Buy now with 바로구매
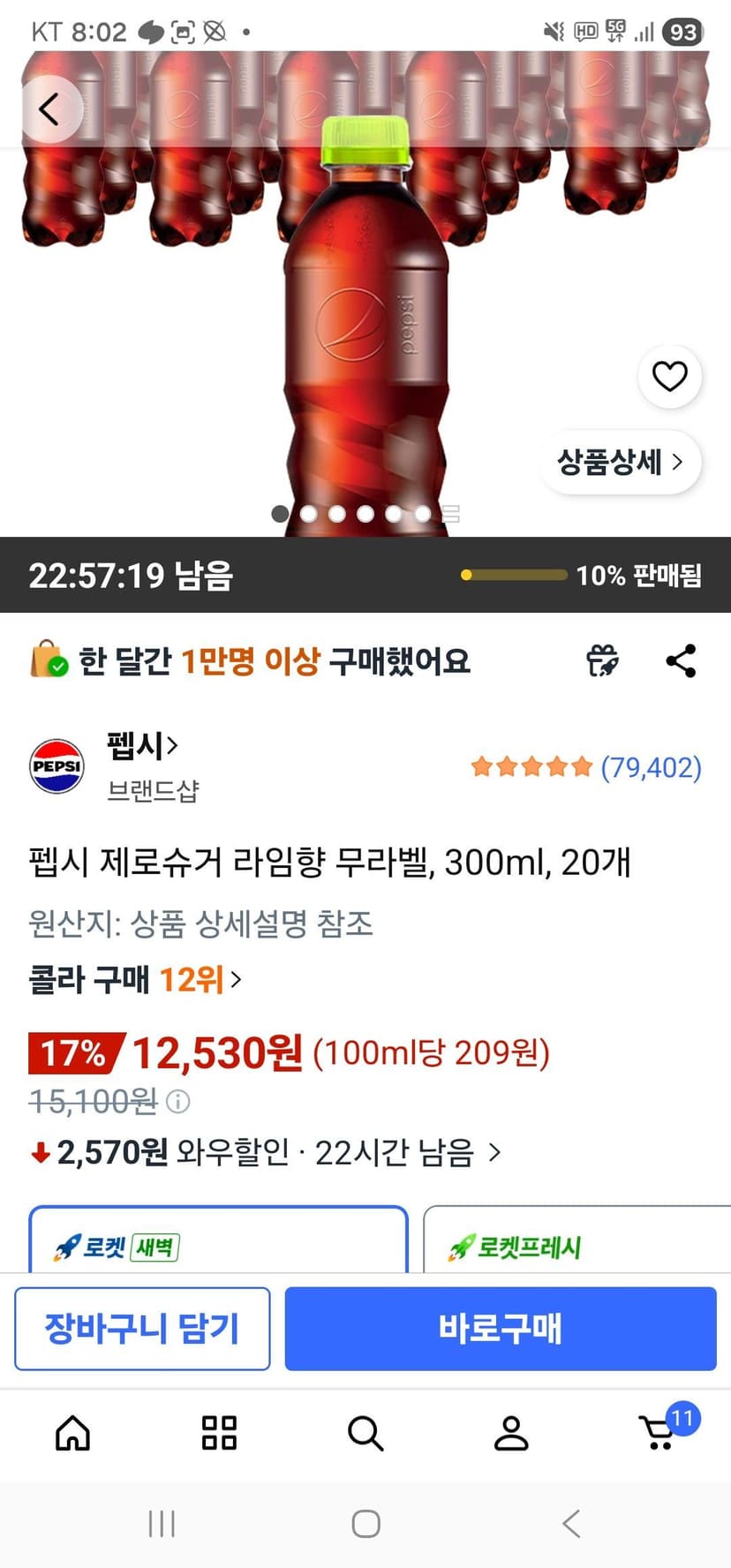This screenshot has width=731, height=1568. (x=501, y=1328)
